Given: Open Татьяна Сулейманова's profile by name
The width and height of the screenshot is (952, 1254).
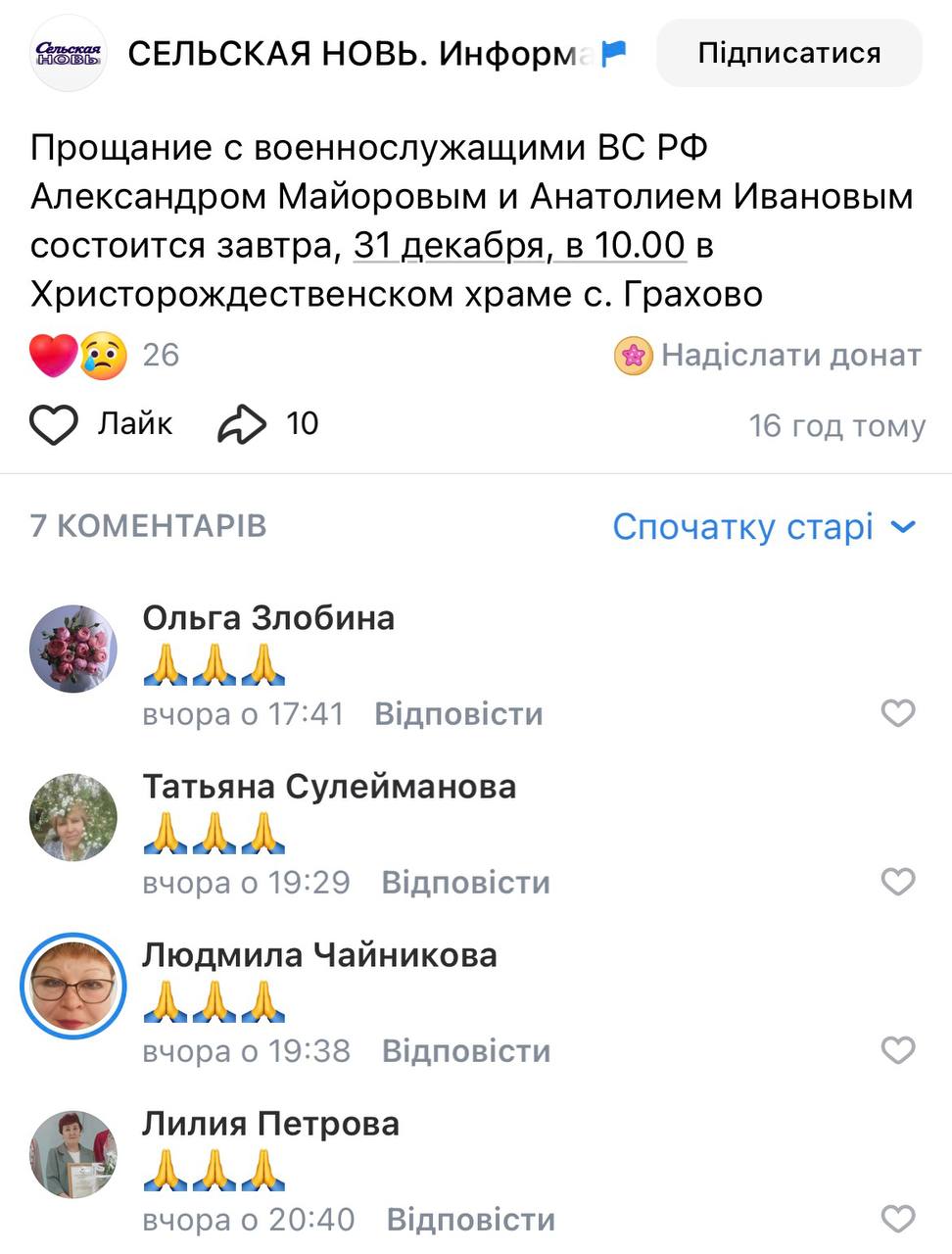Looking at the screenshot, I should point(329,787).
